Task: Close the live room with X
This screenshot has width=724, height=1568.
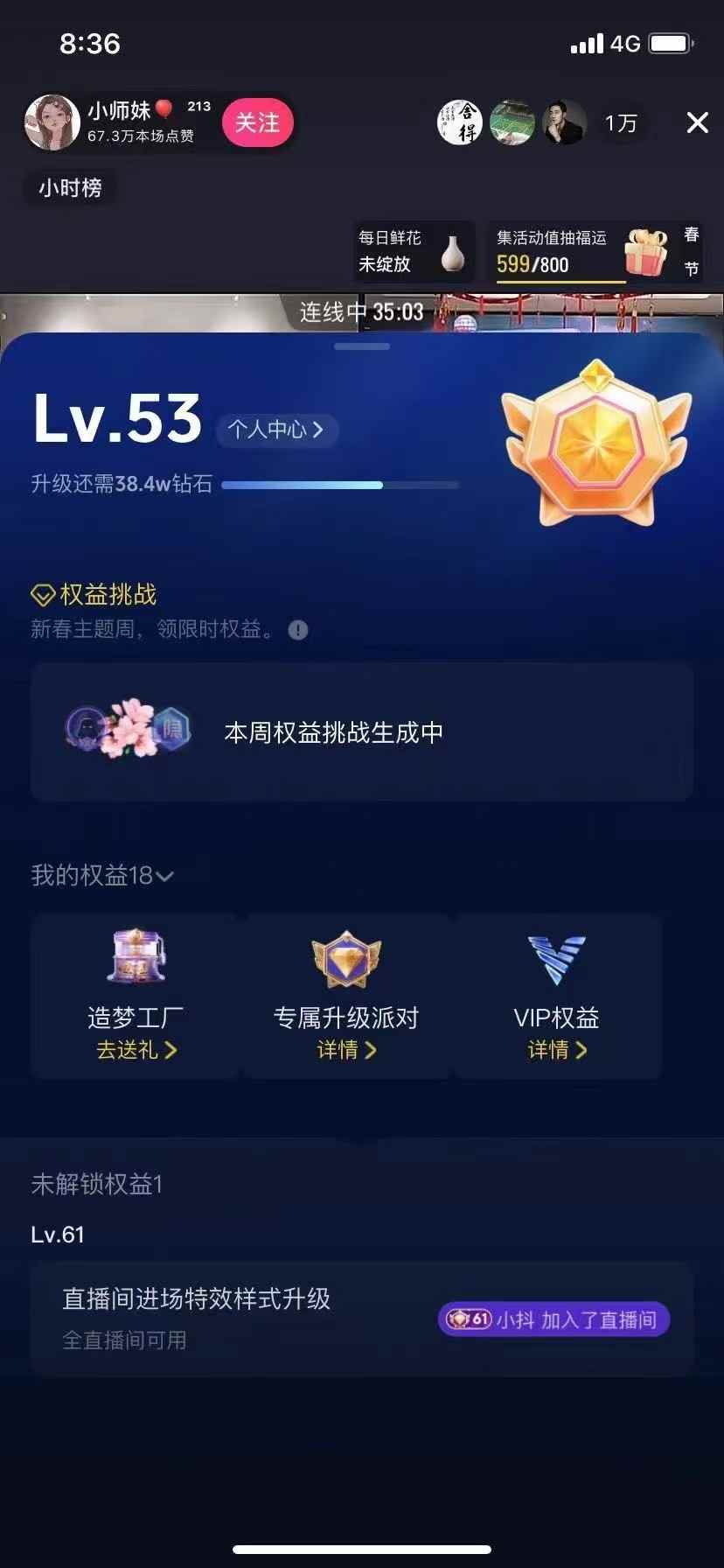Action: (697, 122)
